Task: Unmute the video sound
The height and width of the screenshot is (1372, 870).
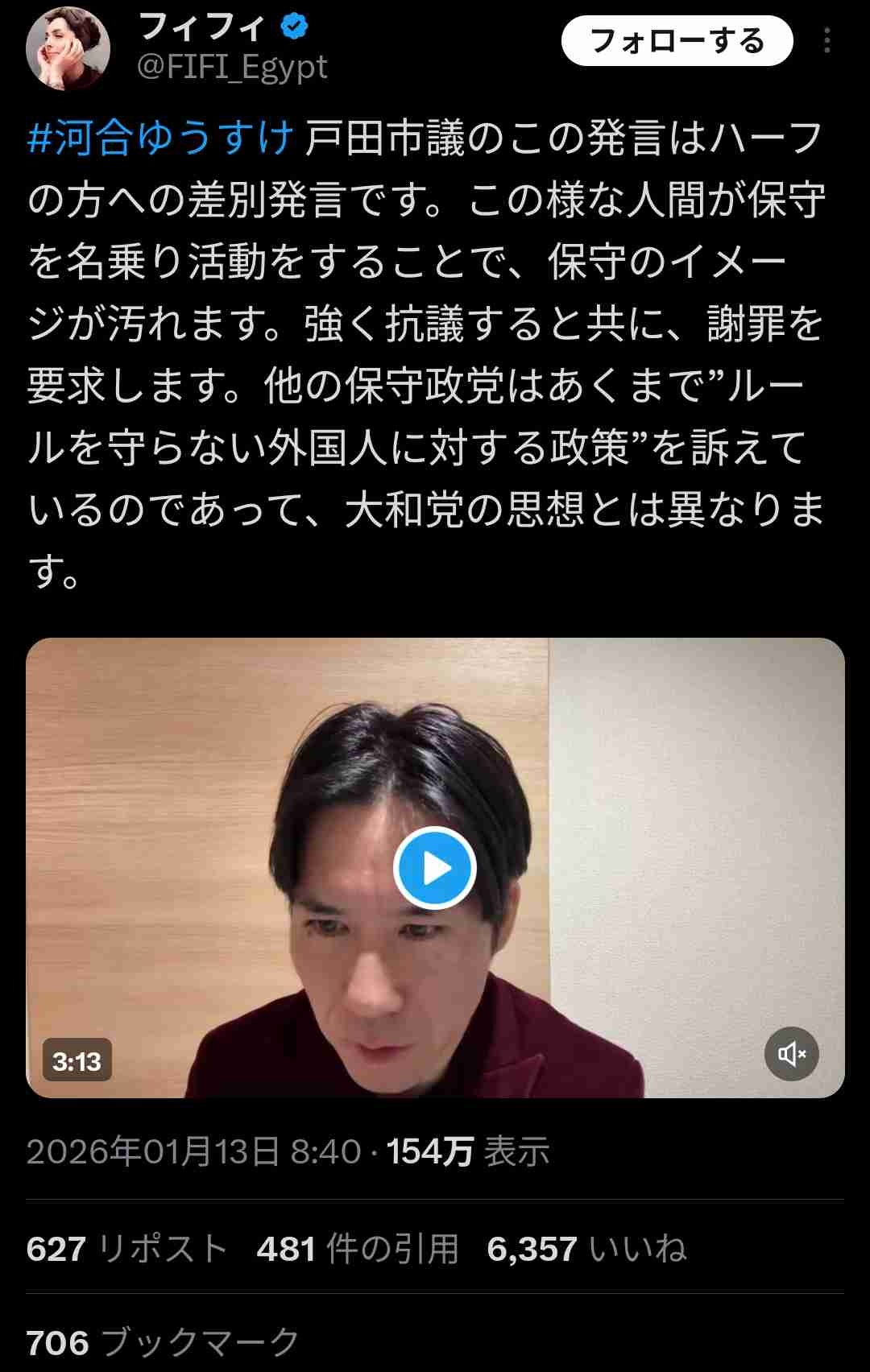Action: (x=791, y=1053)
